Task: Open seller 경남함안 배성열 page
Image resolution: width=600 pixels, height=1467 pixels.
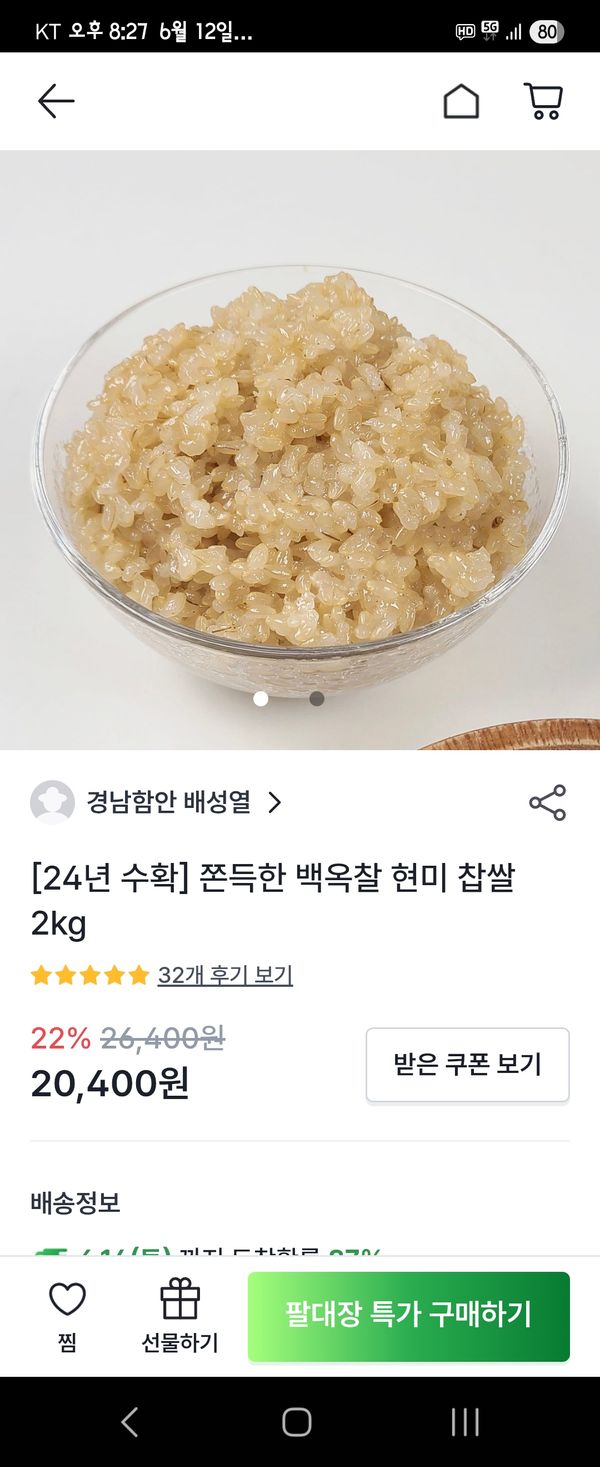Action: click(170, 802)
